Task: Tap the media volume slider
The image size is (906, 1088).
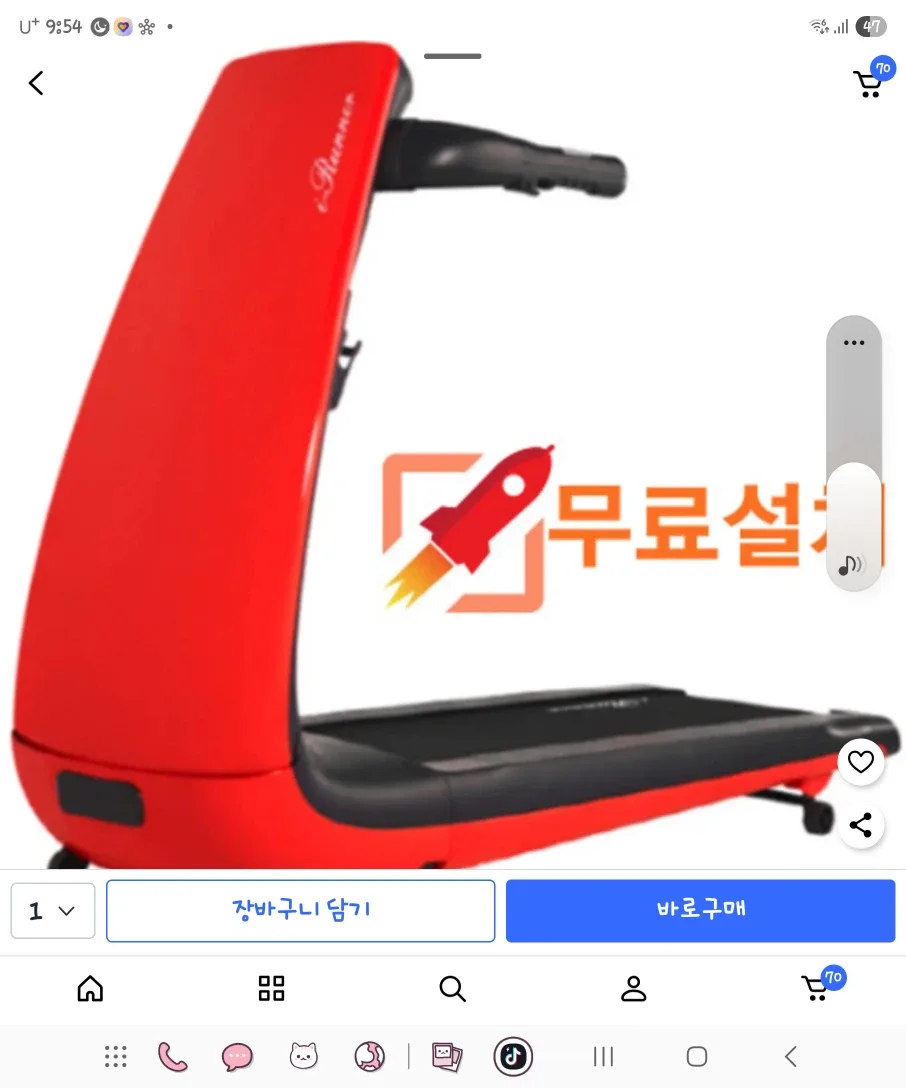Action: coord(853,520)
